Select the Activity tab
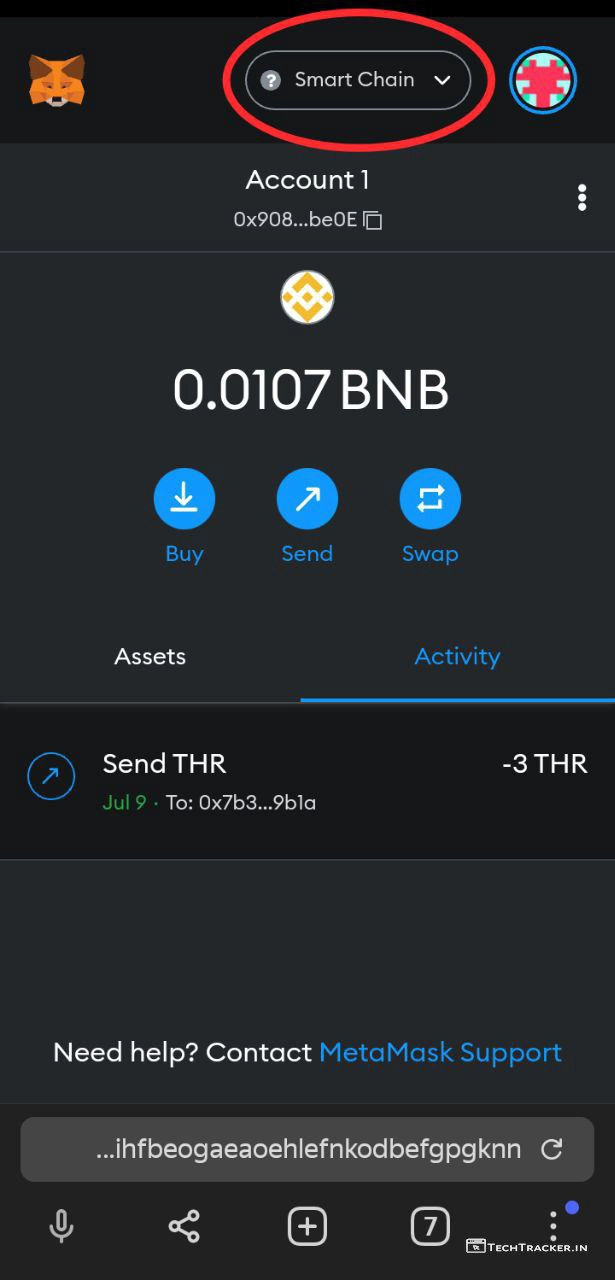 coord(457,656)
